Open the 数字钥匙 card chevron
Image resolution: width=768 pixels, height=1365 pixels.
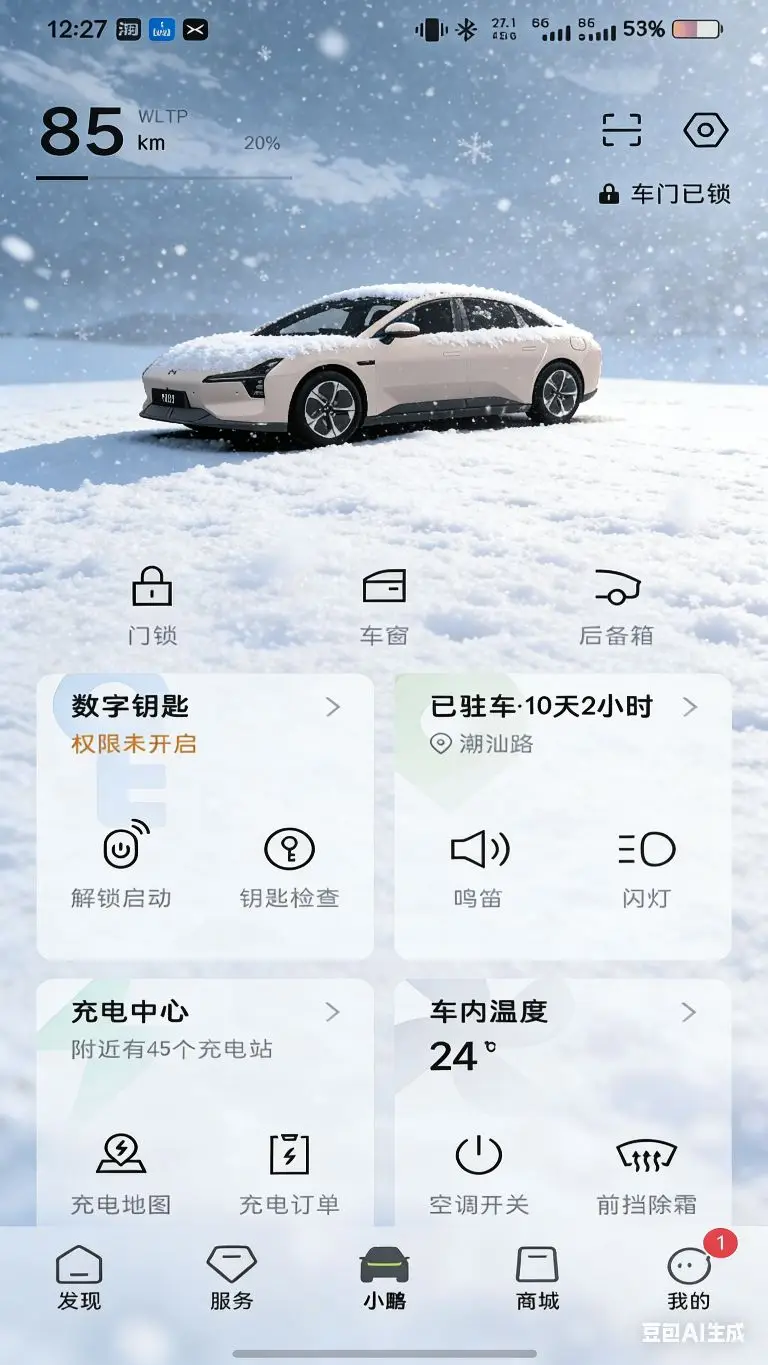(x=333, y=707)
